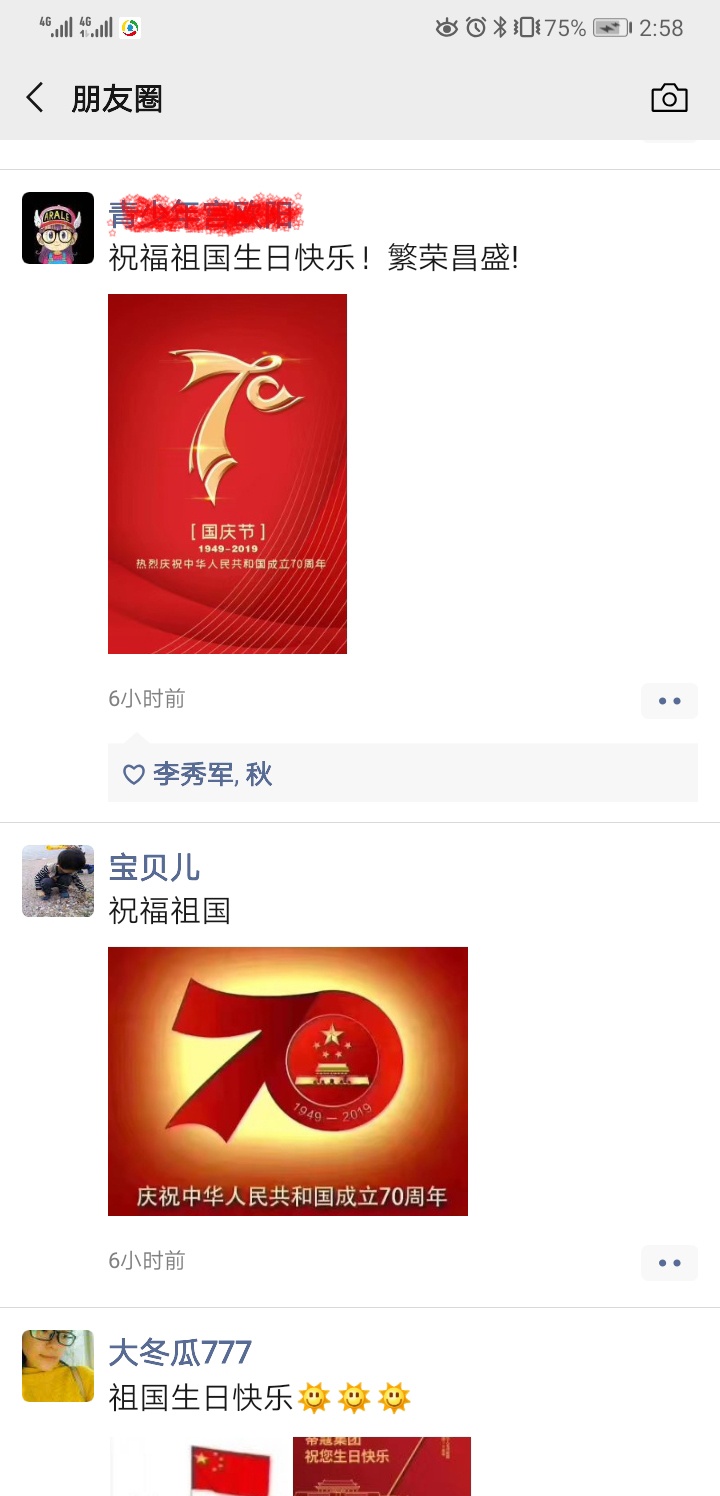Open the Arale avatar poster's profile

[58, 228]
